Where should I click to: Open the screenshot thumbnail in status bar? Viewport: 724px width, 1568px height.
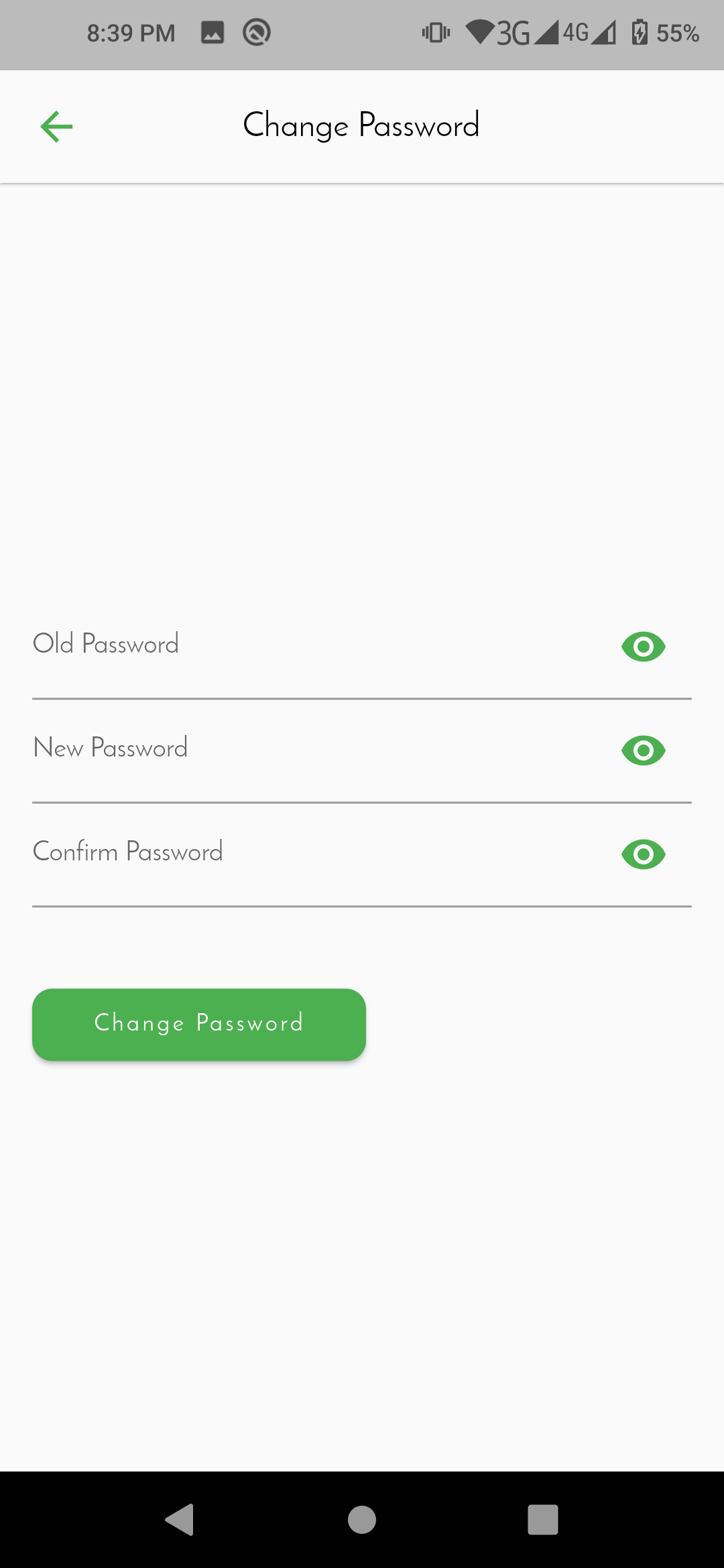pyautogui.click(x=211, y=32)
